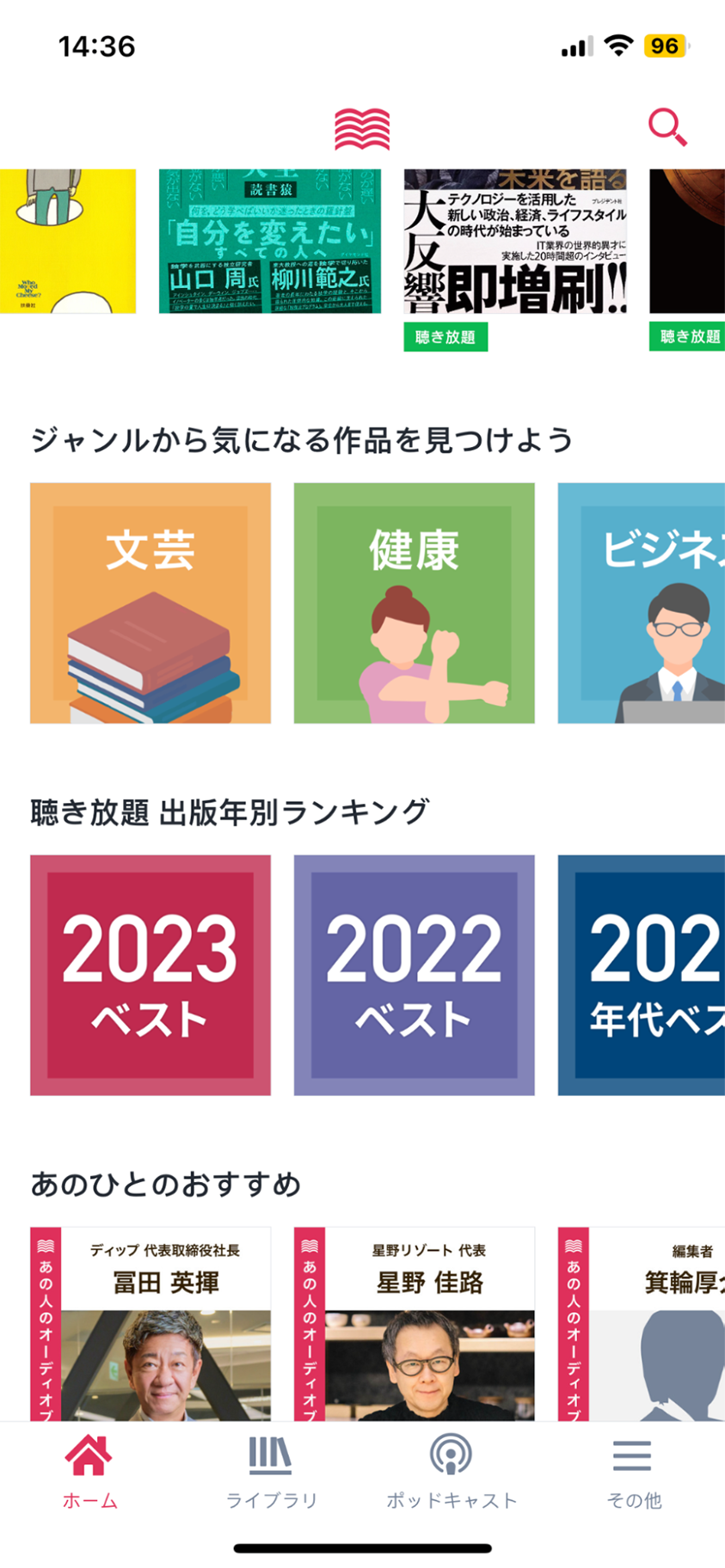Open the green 自分を変えたい book cover

tap(270, 241)
